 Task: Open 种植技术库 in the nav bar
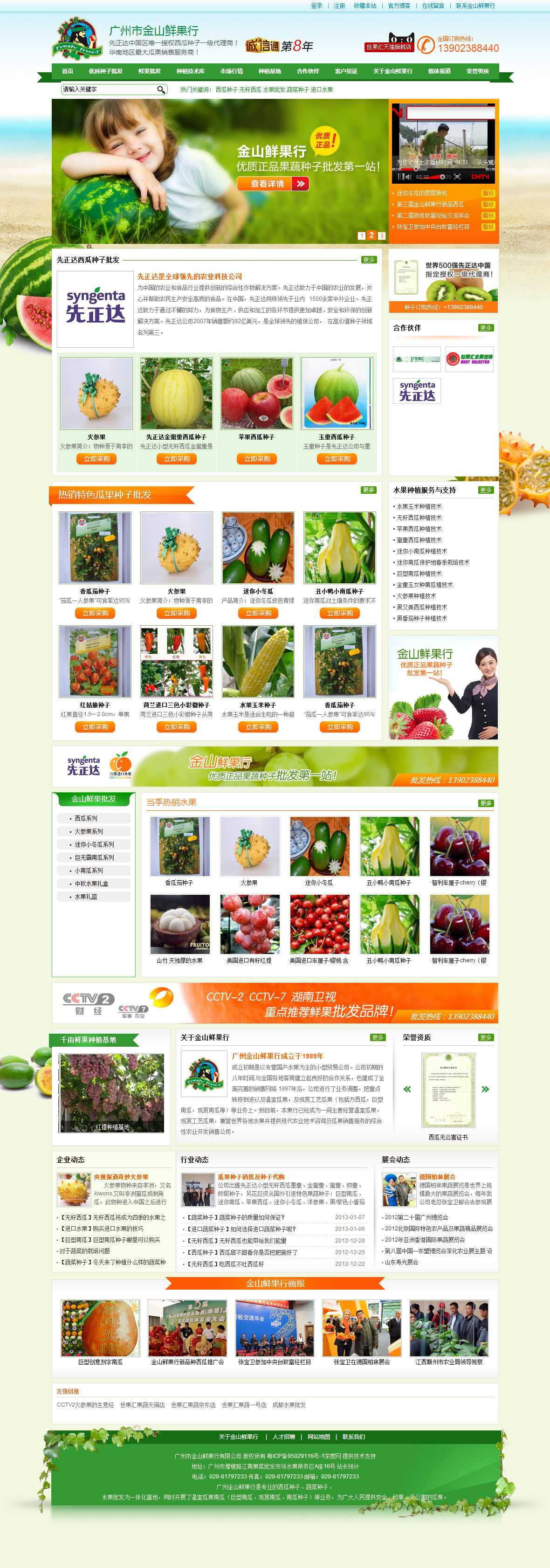pyautogui.click(x=191, y=71)
